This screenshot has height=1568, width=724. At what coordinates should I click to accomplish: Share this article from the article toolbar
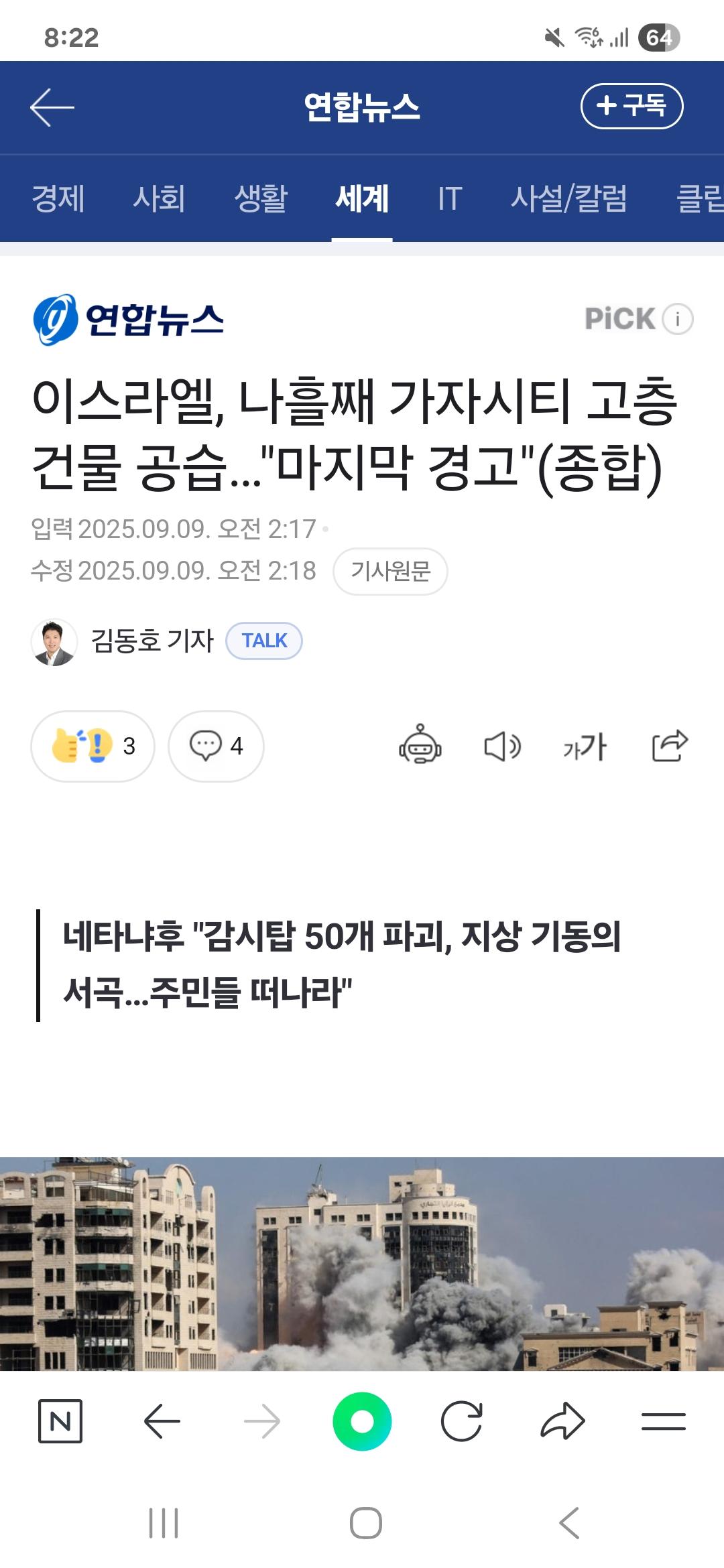(670, 745)
